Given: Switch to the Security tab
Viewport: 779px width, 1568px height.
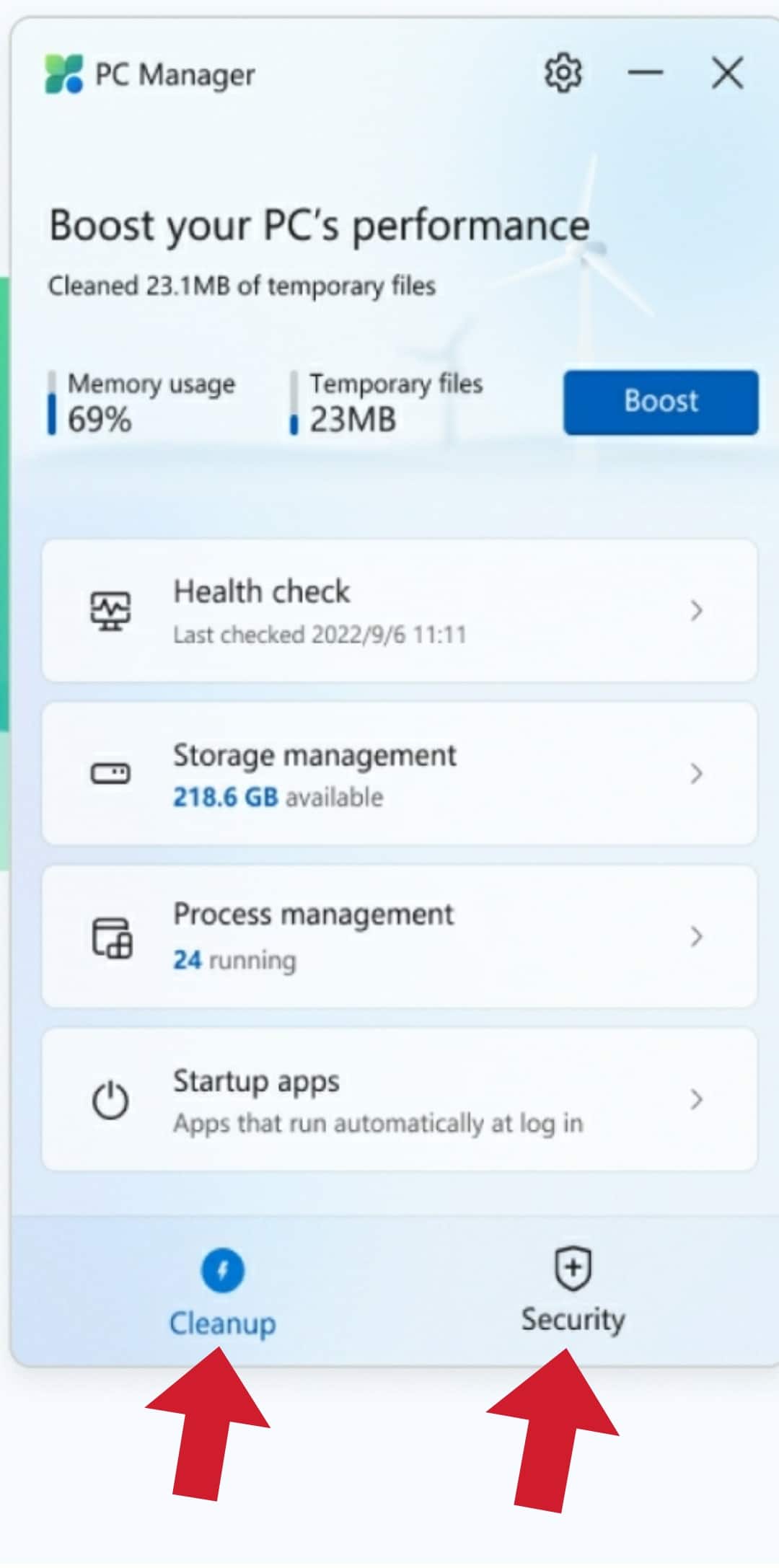Looking at the screenshot, I should (573, 1289).
